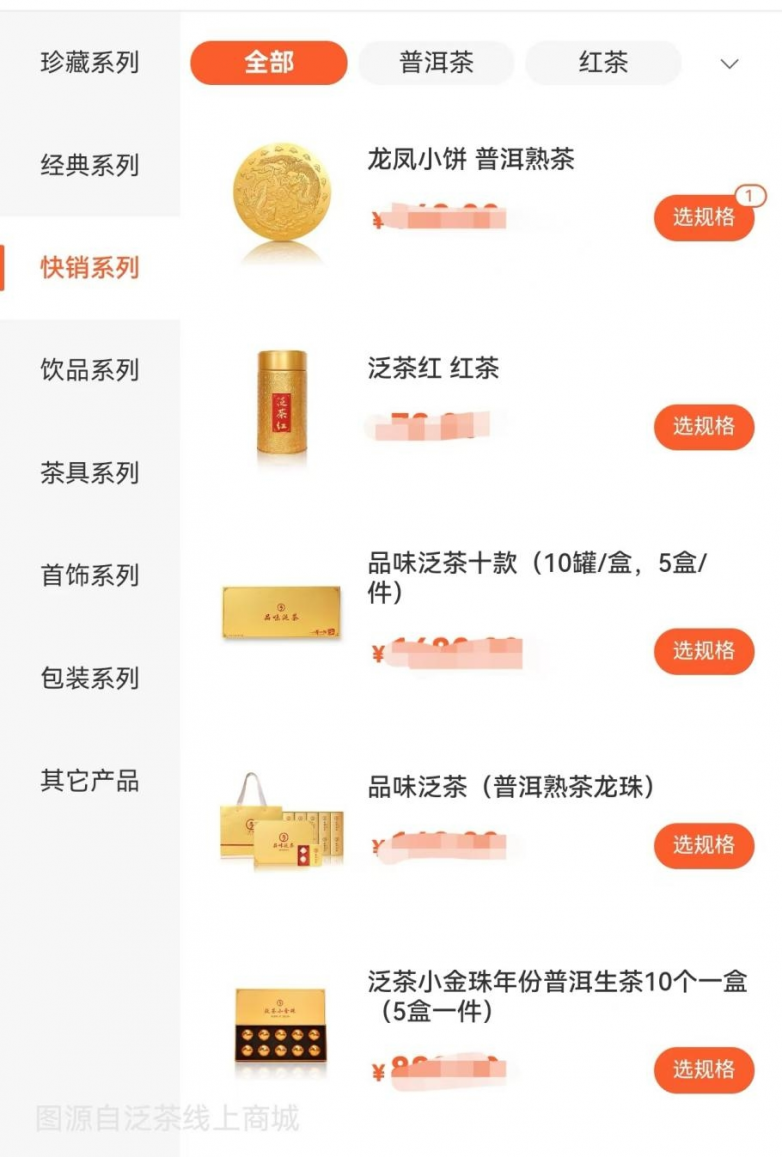Viewport: 782px width, 1157px height.
Task: Open the 包装系列 category
Action: click(88, 677)
